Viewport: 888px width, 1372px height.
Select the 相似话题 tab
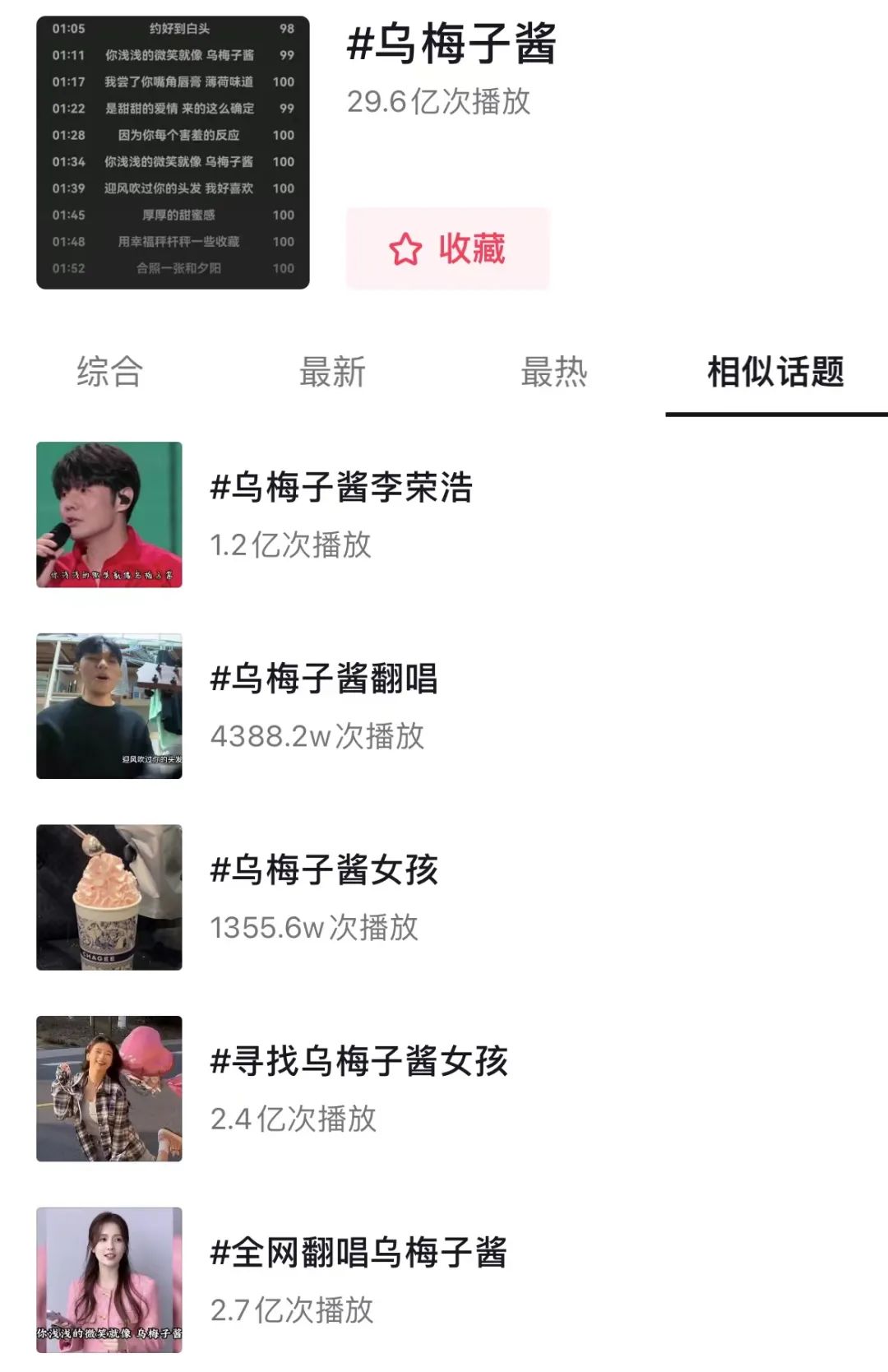pyautogui.click(x=775, y=372)
